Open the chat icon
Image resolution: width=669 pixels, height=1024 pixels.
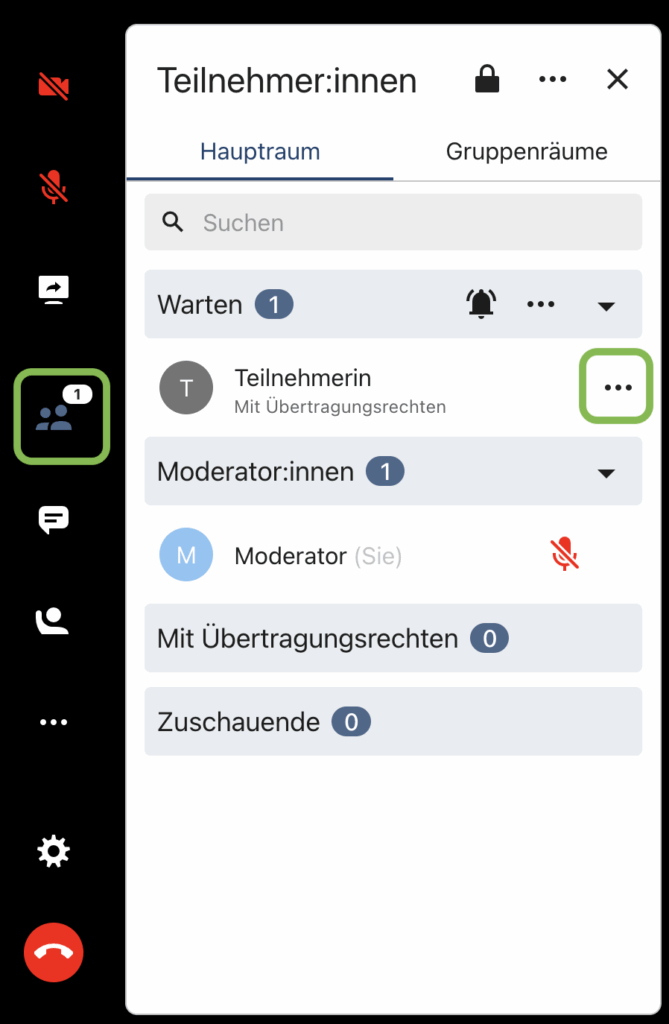[53, 520]
